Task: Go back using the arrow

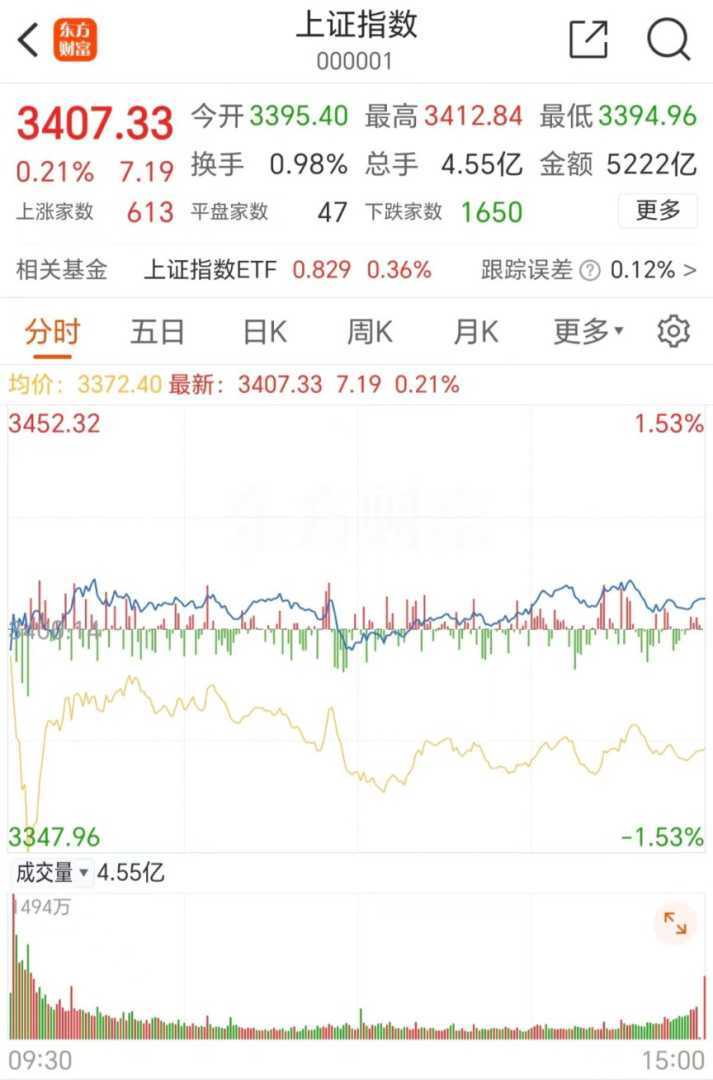Action: point(29,40)
